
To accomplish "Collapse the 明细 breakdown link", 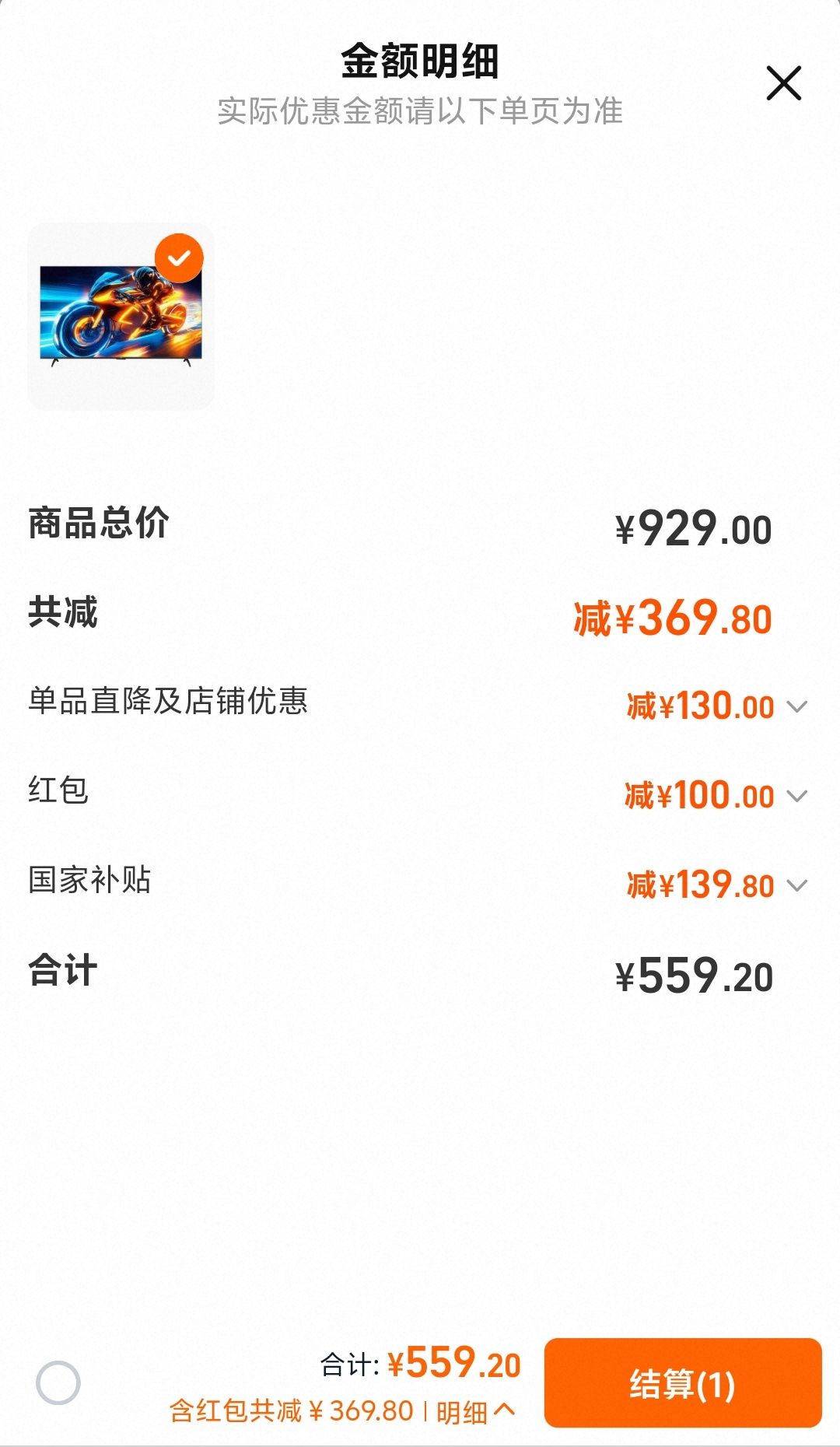I will 475,1411.
